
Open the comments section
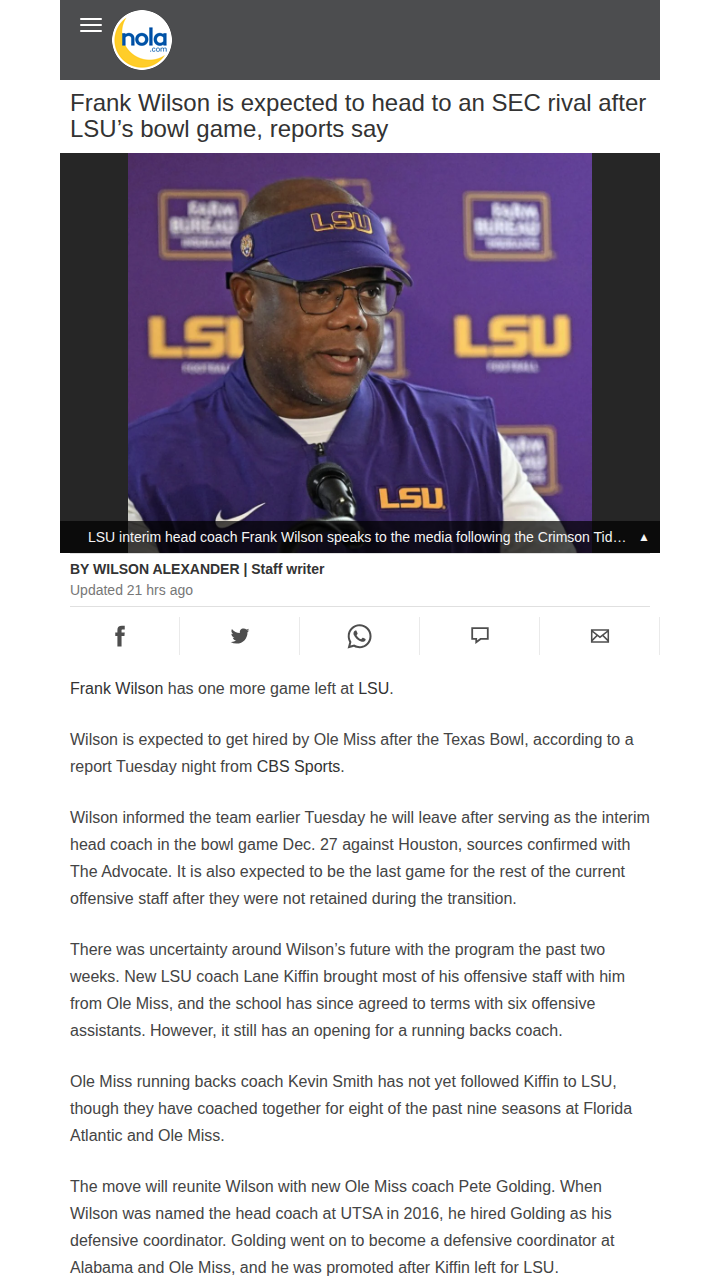coord(480,636)
